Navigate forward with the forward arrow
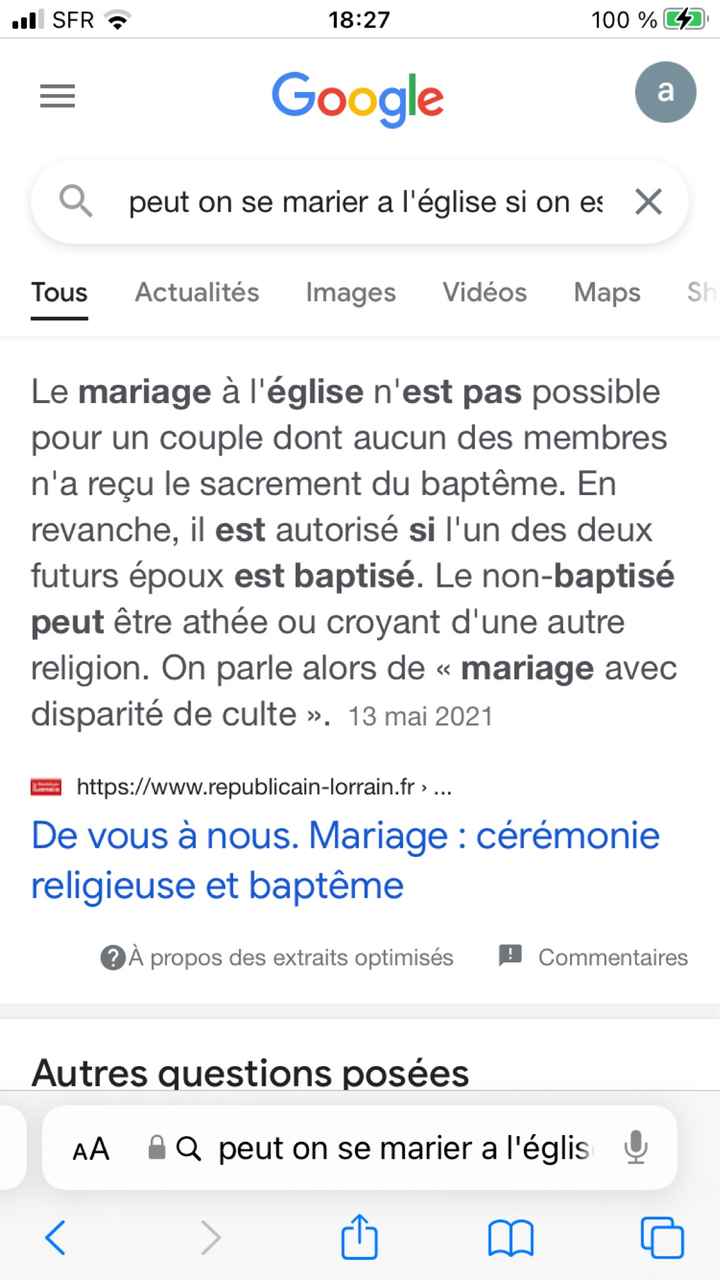 210,1238
